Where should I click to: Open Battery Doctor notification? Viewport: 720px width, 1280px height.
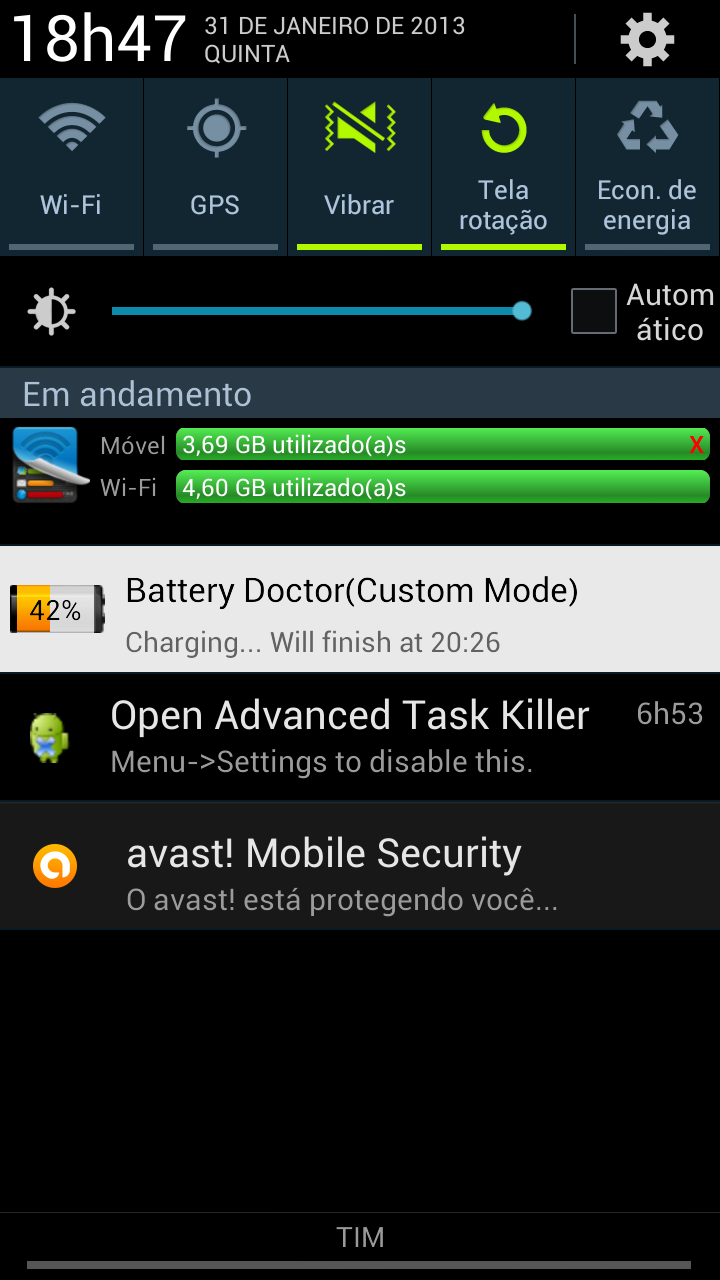pyautogui.click(x=360, y=610)
